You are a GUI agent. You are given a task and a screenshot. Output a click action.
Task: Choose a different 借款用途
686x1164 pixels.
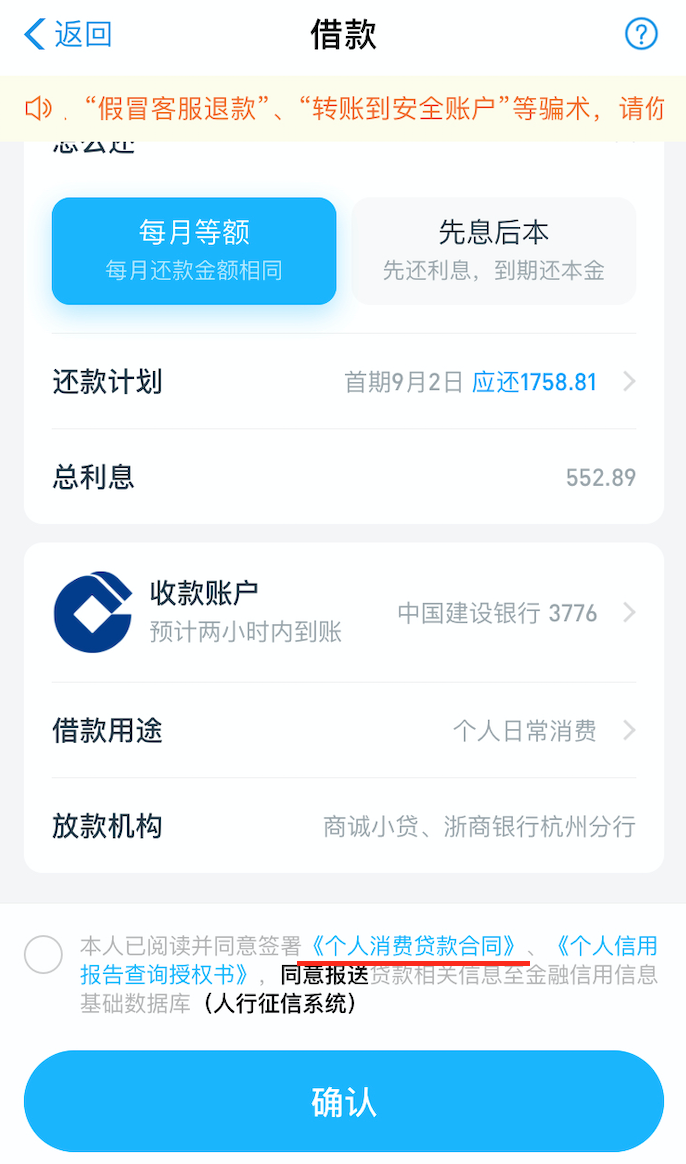tap(343, 731)
